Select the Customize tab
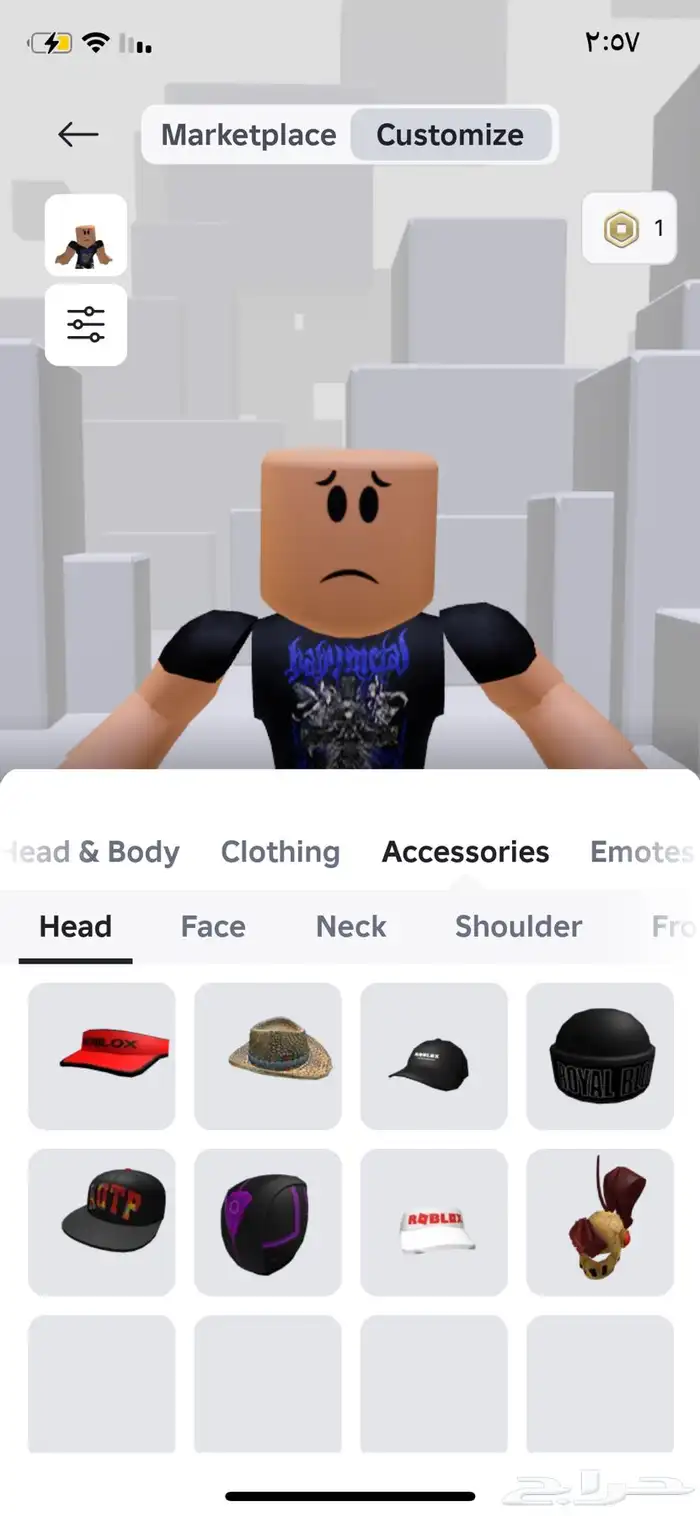The height and width of the screenshot is (1516, 700). [x=450, y=135]
